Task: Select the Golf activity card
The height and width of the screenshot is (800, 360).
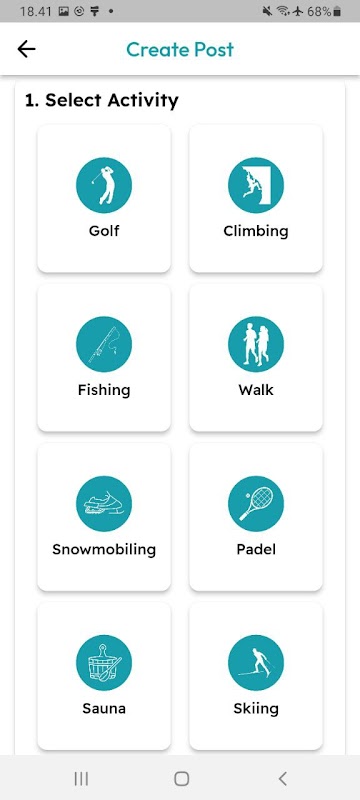Action: tap(104, 198)
